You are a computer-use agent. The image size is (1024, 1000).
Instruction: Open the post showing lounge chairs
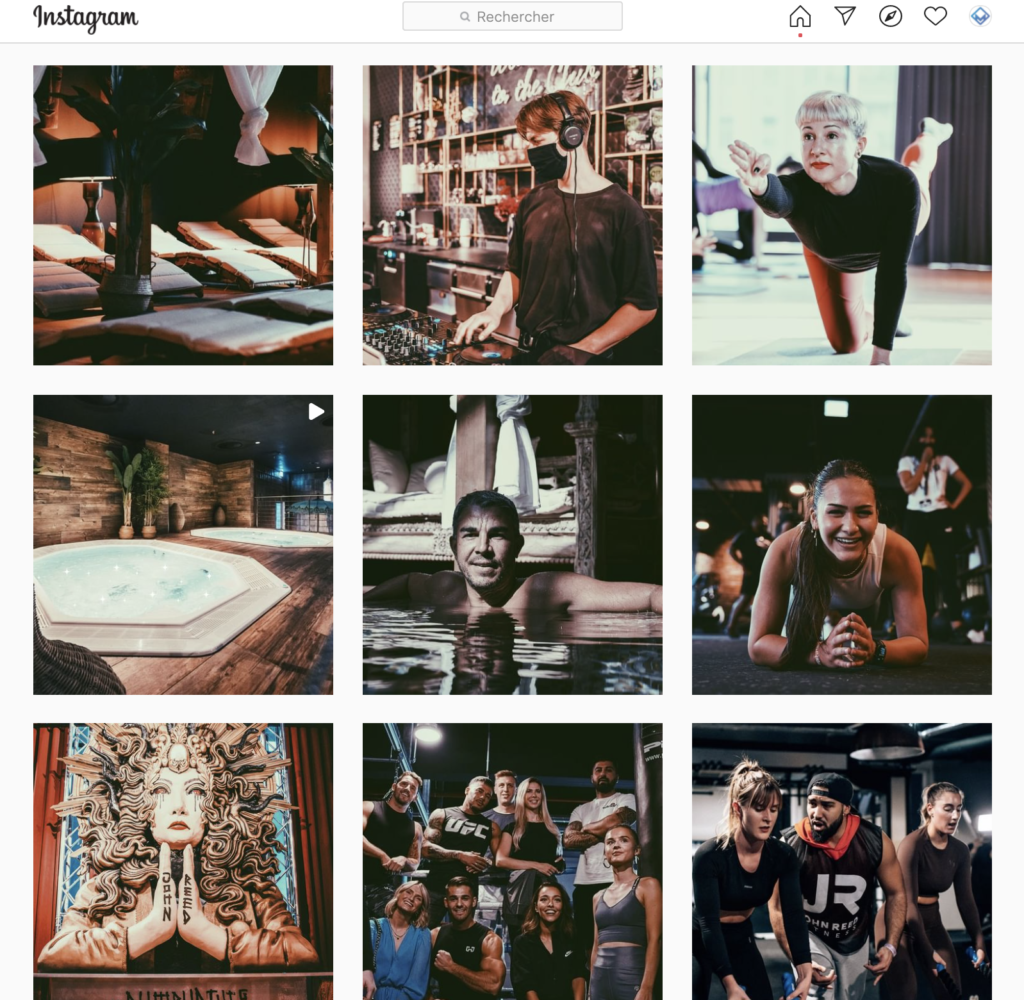[183, 215]
